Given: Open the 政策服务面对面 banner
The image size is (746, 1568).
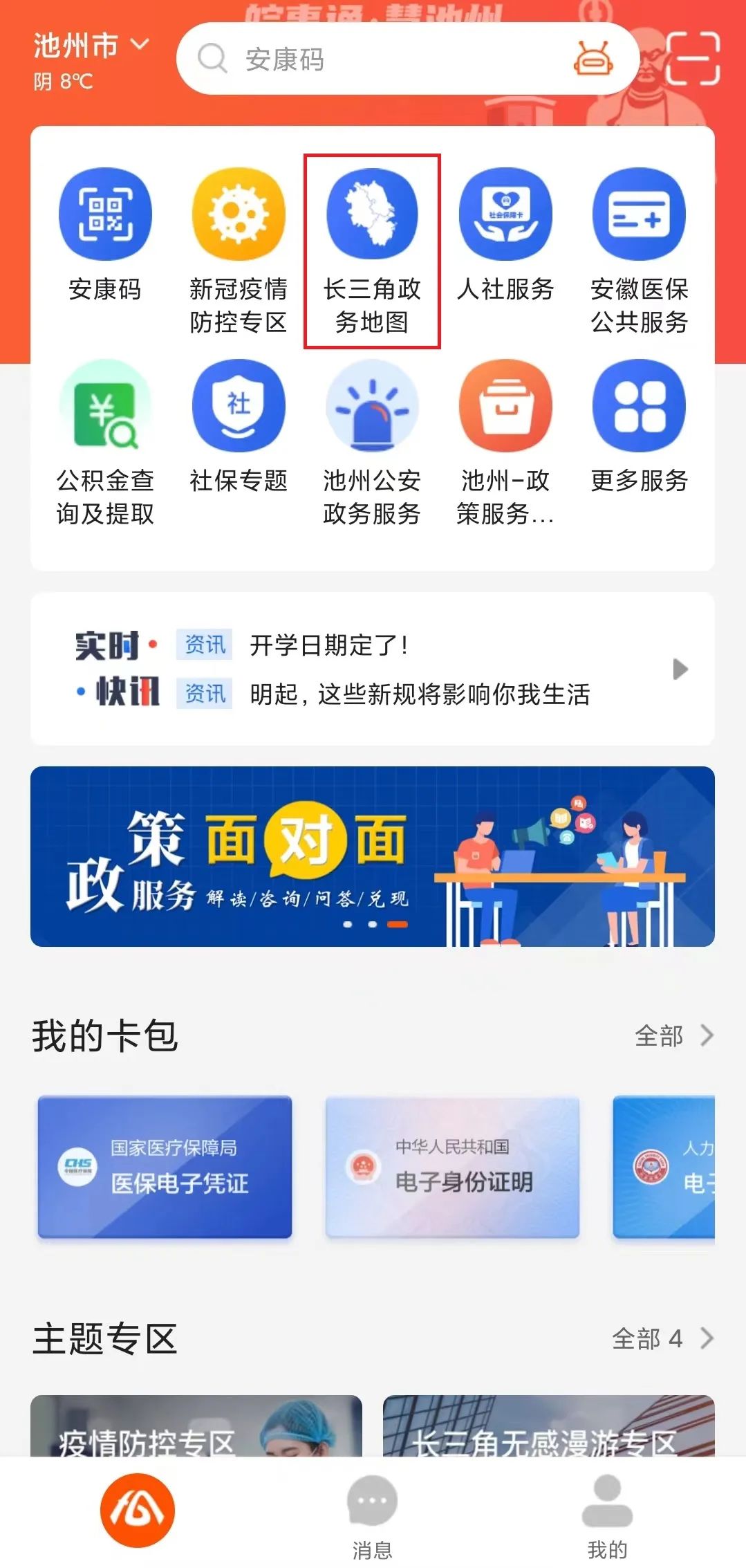Looking at the screenshot, I should (x=372, y=856).
